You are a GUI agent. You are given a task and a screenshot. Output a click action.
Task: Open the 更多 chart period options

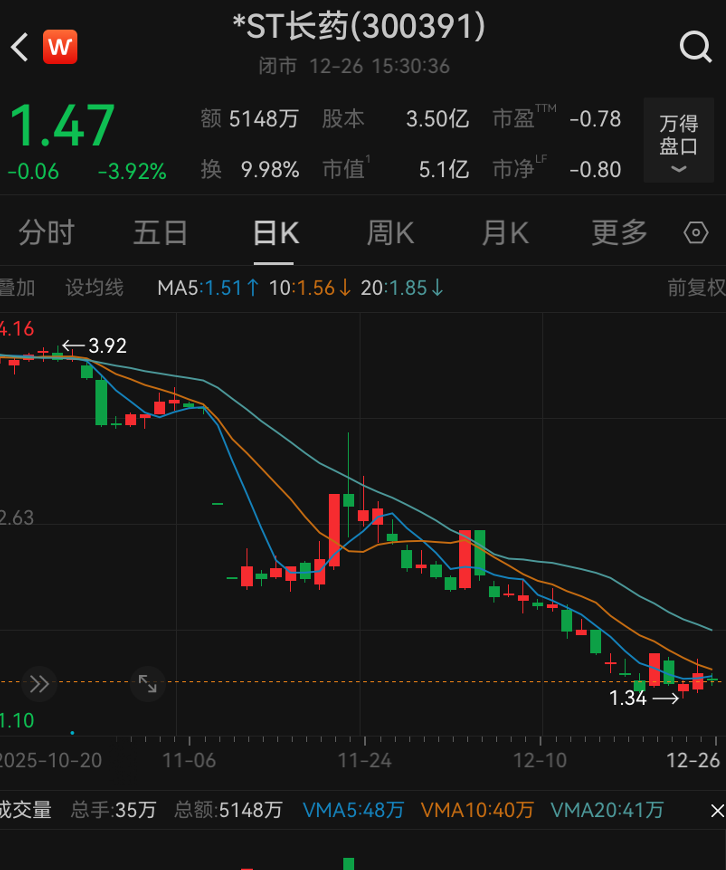pos(619,233)
